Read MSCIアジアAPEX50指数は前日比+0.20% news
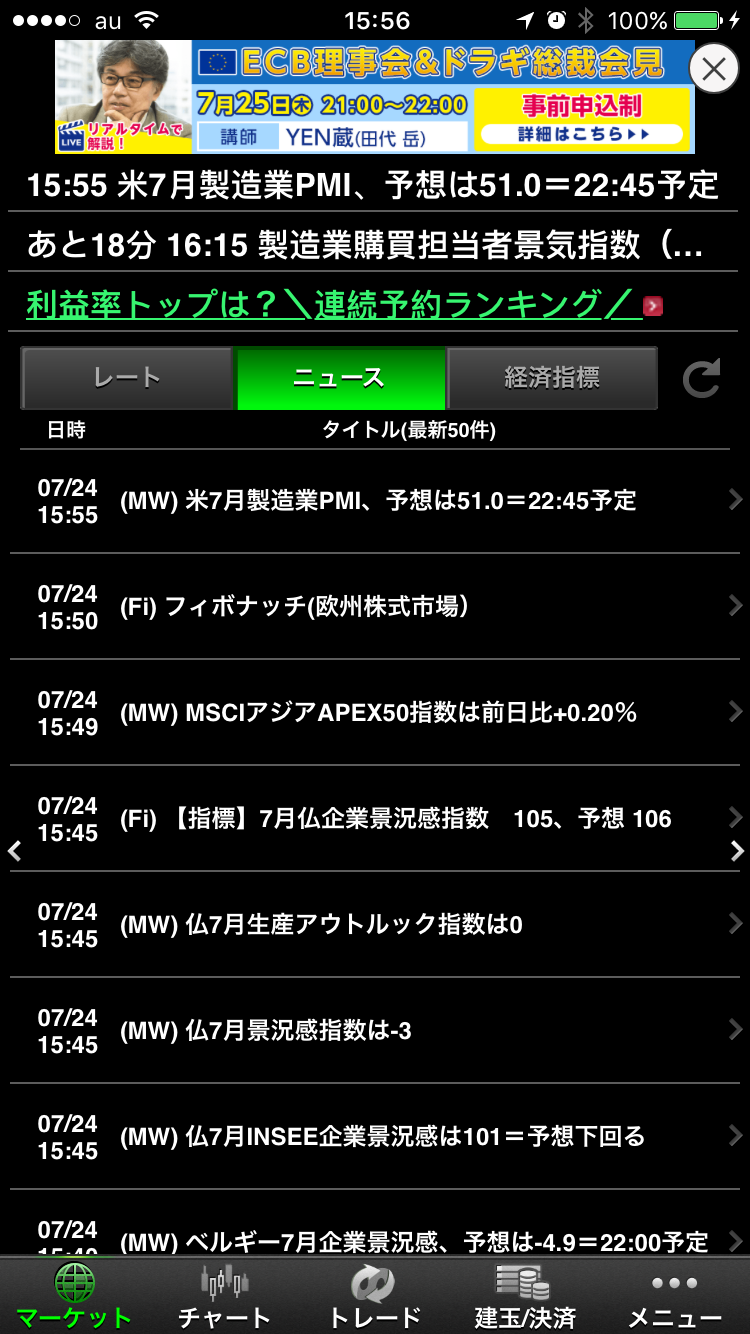This screenshot has width=750, height=1334. click(377, 713)
